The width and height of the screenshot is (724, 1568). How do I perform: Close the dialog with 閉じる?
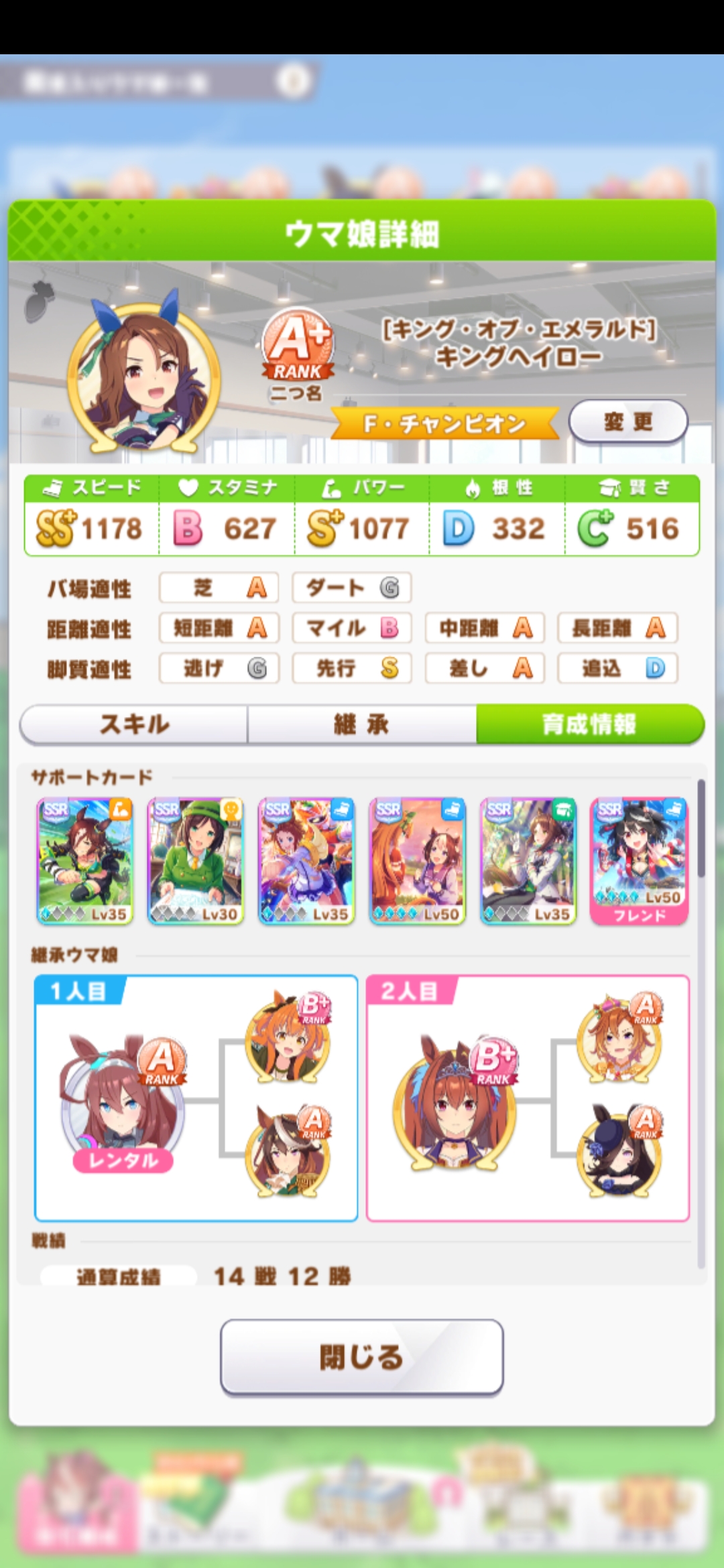click(x=361, y=1357)
